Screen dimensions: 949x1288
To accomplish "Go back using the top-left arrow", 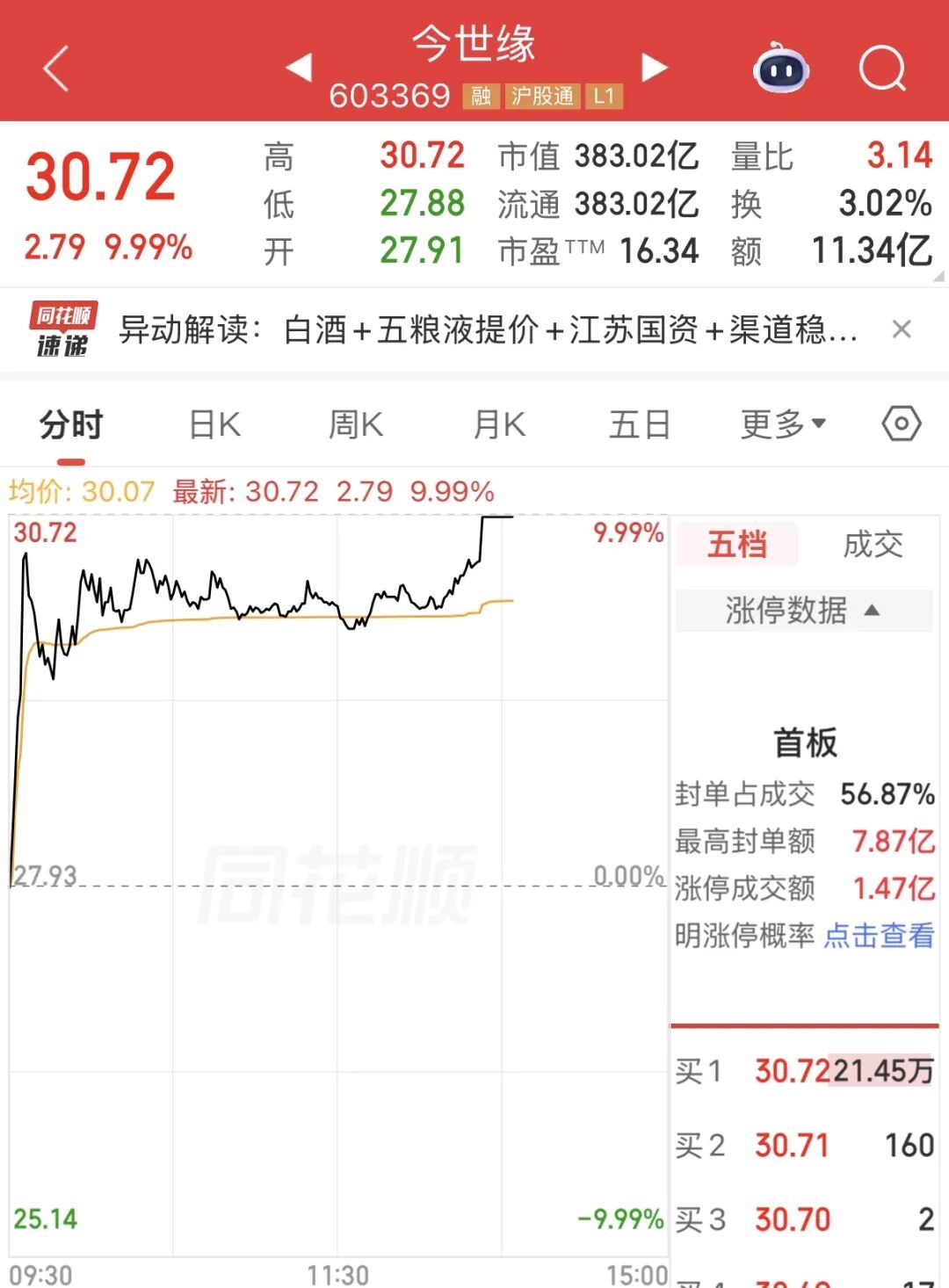I will point(56,69).
